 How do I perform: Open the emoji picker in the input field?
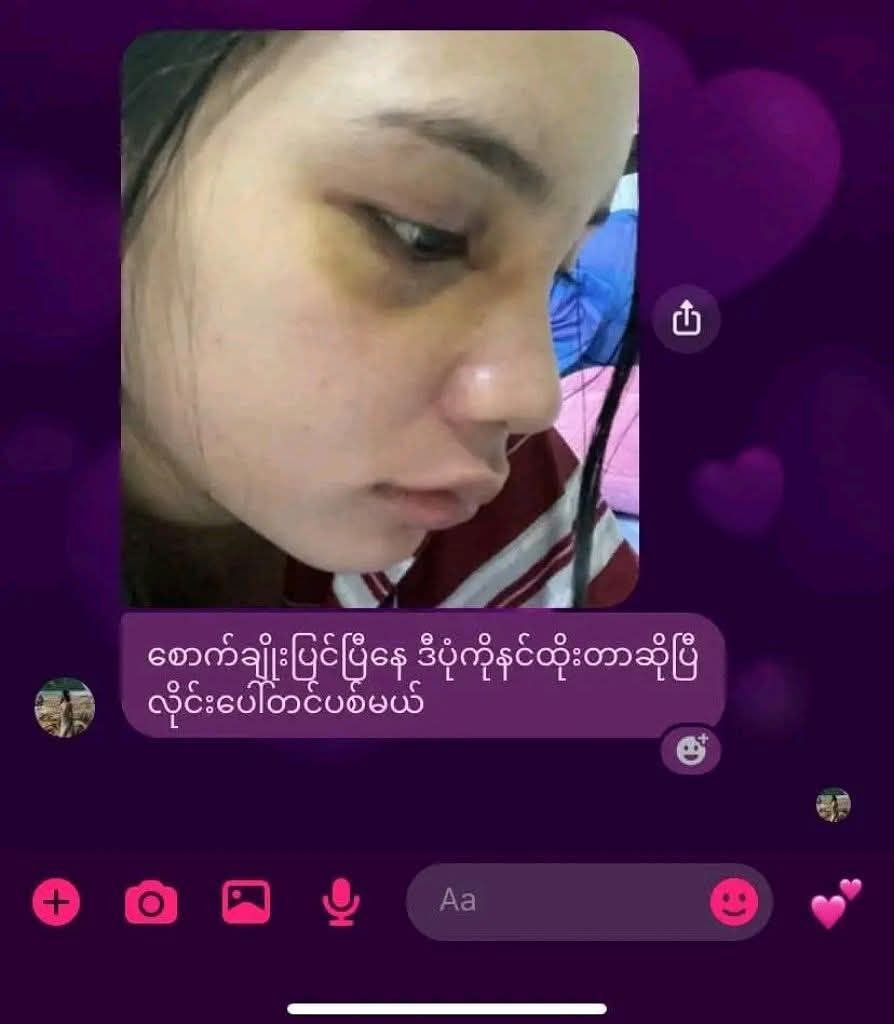click(x=734, y=904)
